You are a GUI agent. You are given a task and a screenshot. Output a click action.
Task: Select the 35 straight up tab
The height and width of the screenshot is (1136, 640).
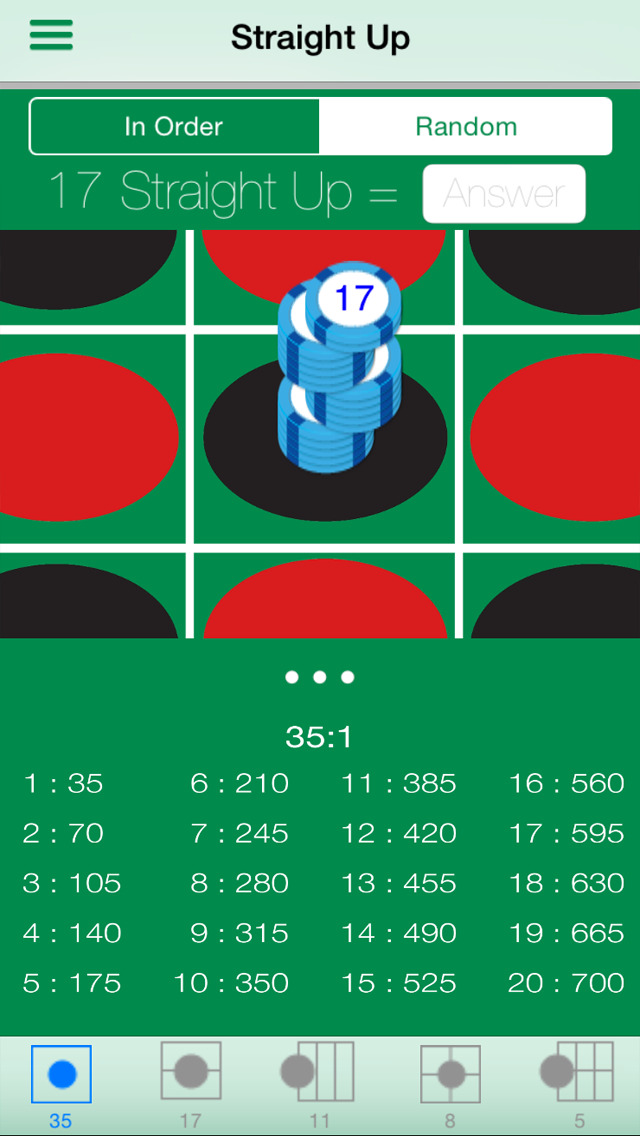61,1084
